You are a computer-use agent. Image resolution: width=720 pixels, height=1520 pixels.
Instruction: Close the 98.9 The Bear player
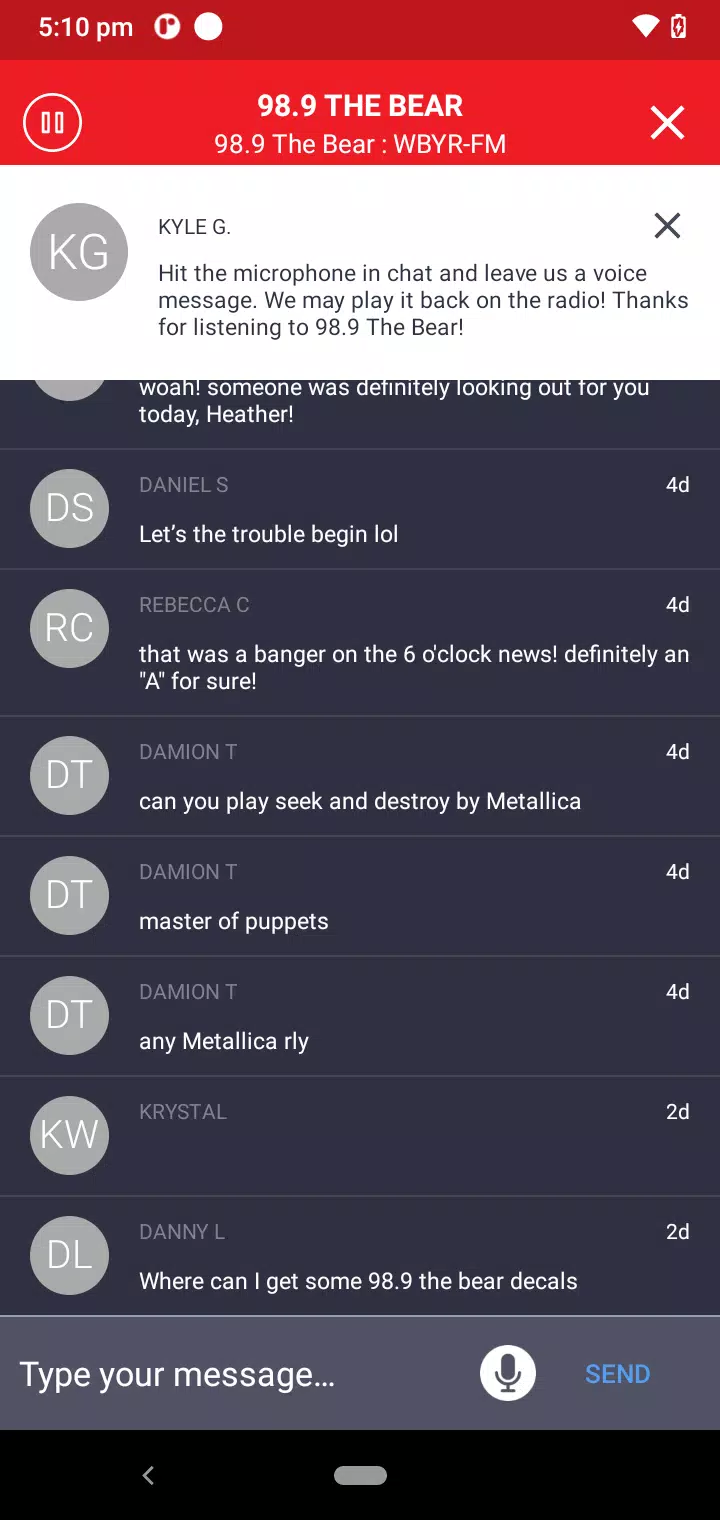667,122
